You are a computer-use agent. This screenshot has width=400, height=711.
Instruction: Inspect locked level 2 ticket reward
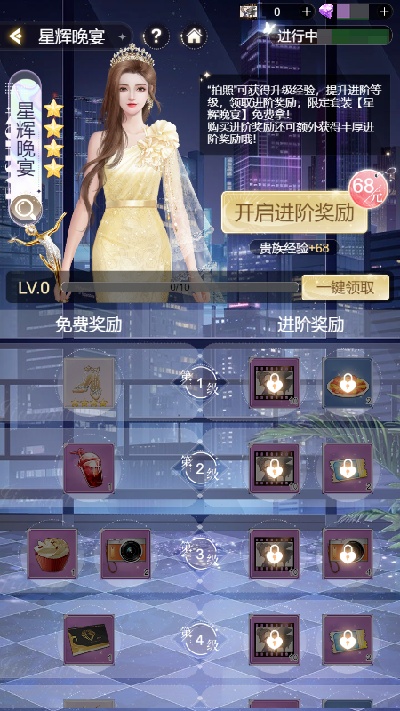[347, 468]
